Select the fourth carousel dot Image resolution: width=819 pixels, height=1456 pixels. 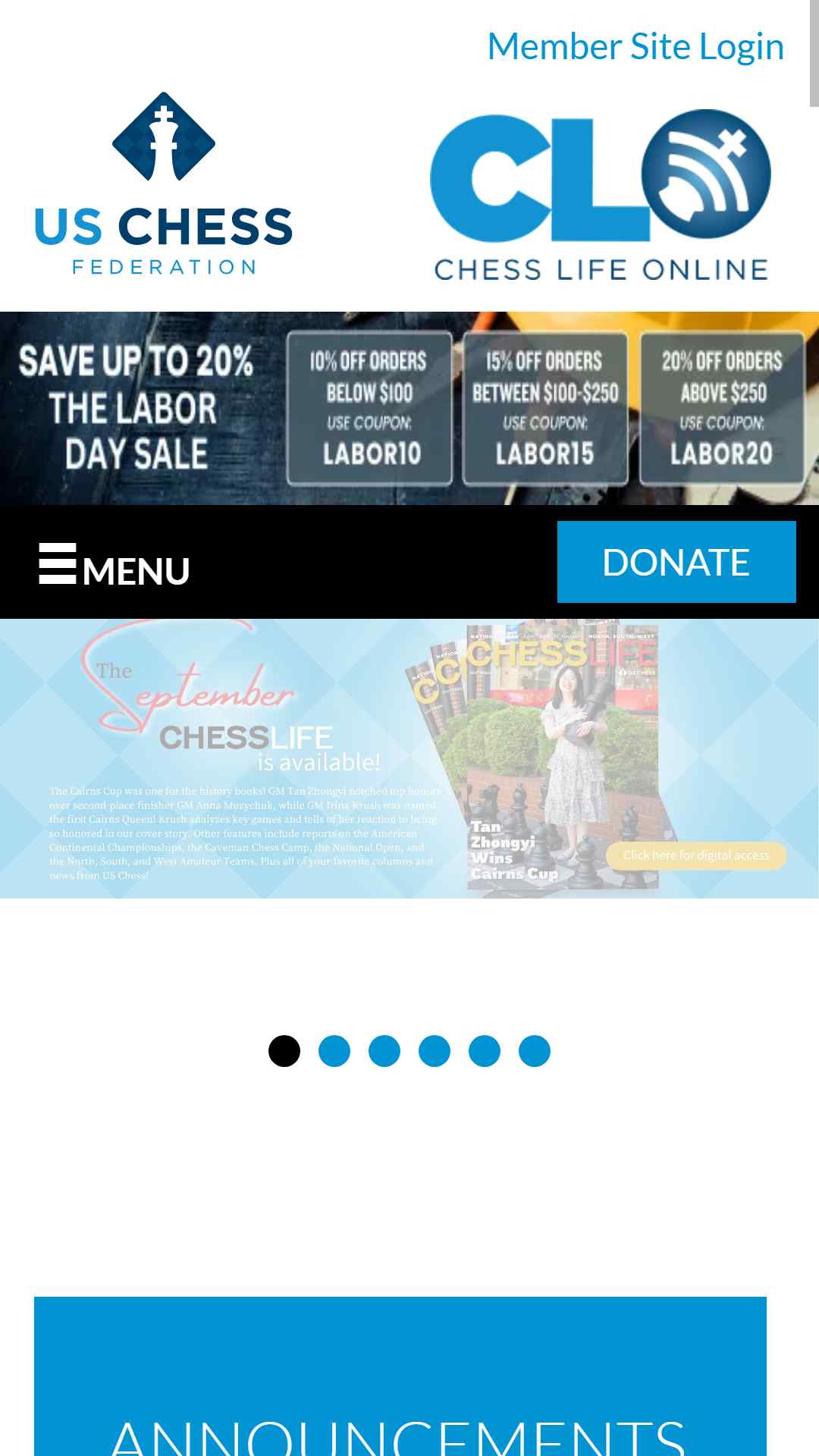click(x=435, y=1051)
